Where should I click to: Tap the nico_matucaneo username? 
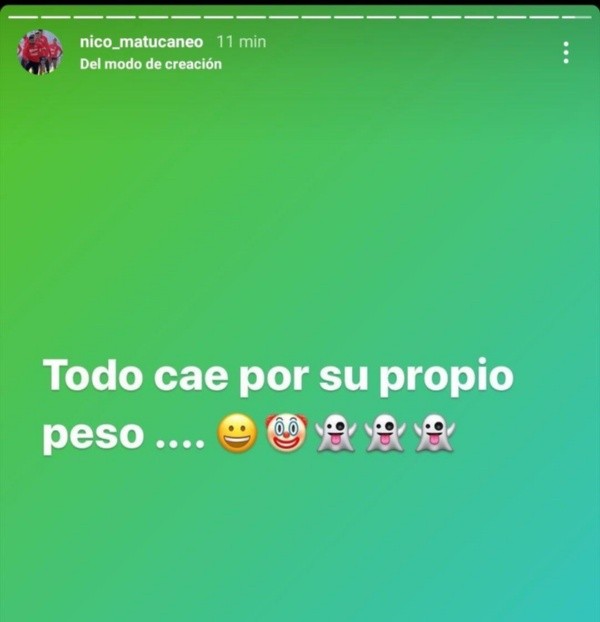pos(141,42)
